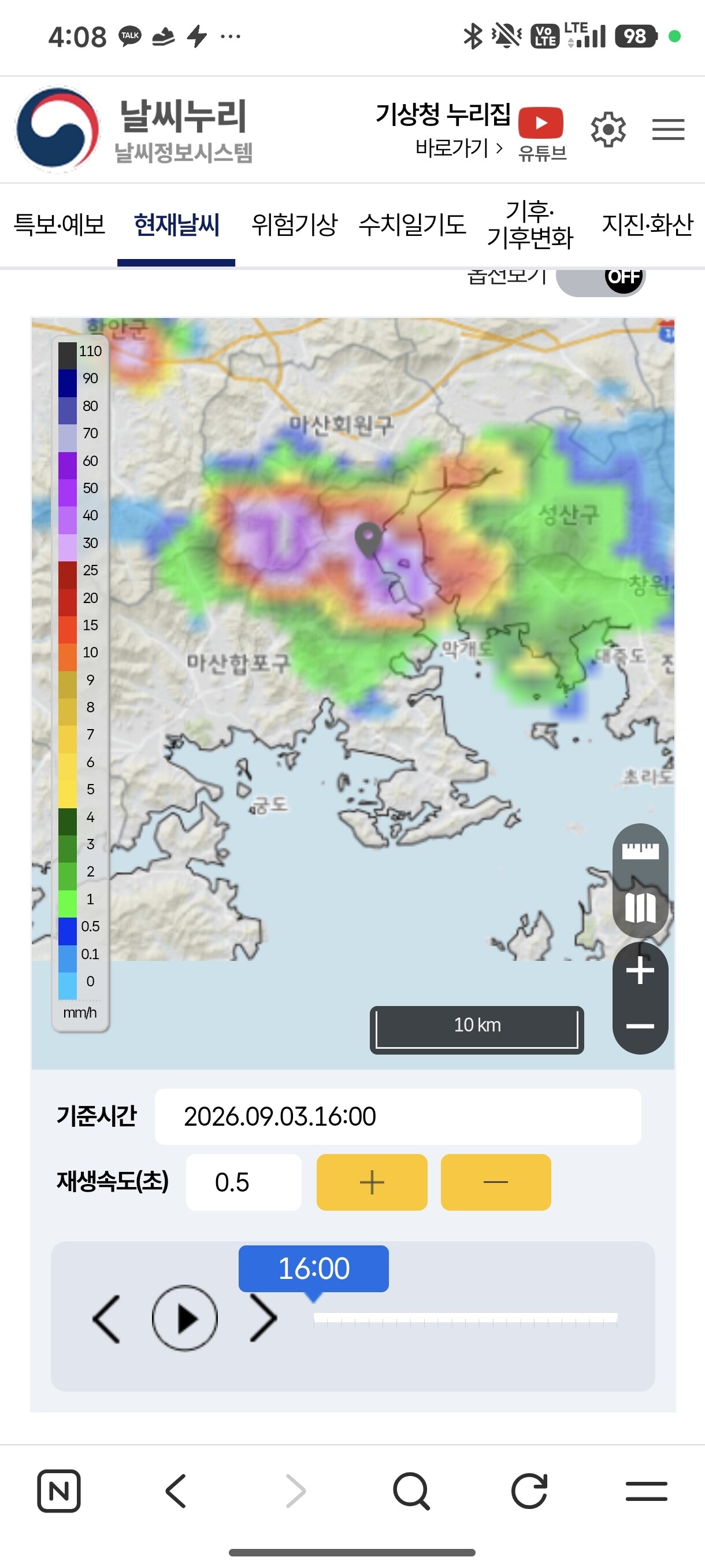Image resolution: width=705 pixels, height=1568 pixels.
Task: Switch to the 위험기상 tab
Action: 294,224
